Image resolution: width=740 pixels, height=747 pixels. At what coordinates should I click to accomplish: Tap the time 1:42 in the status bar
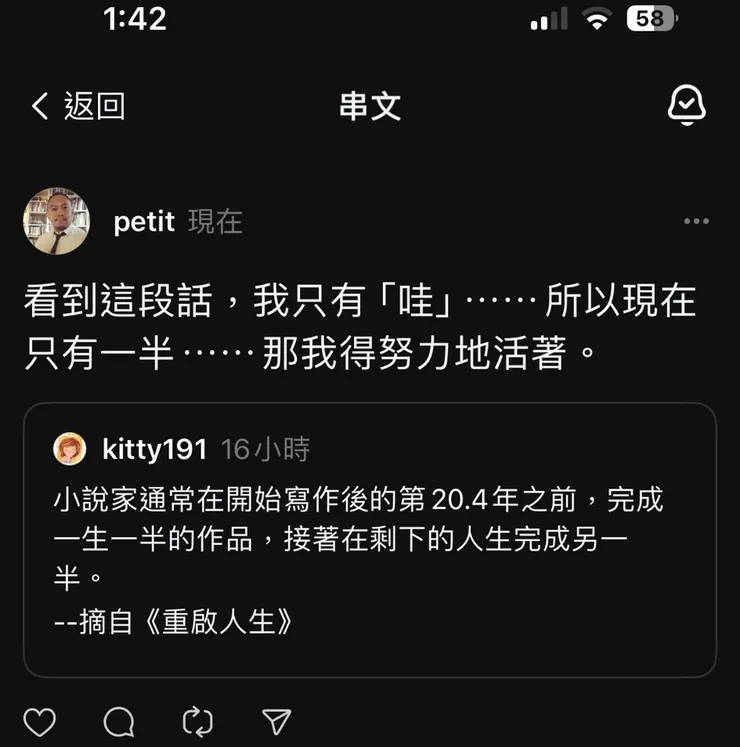point(136,17)
